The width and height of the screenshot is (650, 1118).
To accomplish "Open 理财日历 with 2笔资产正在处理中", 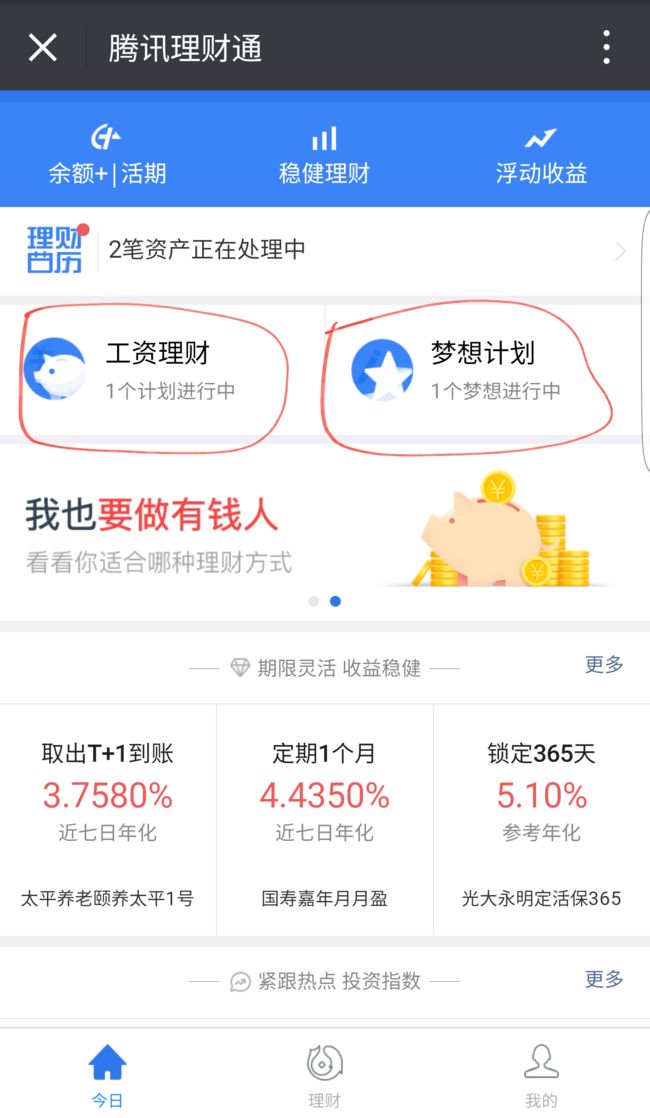I will click(x=325, y=250).
